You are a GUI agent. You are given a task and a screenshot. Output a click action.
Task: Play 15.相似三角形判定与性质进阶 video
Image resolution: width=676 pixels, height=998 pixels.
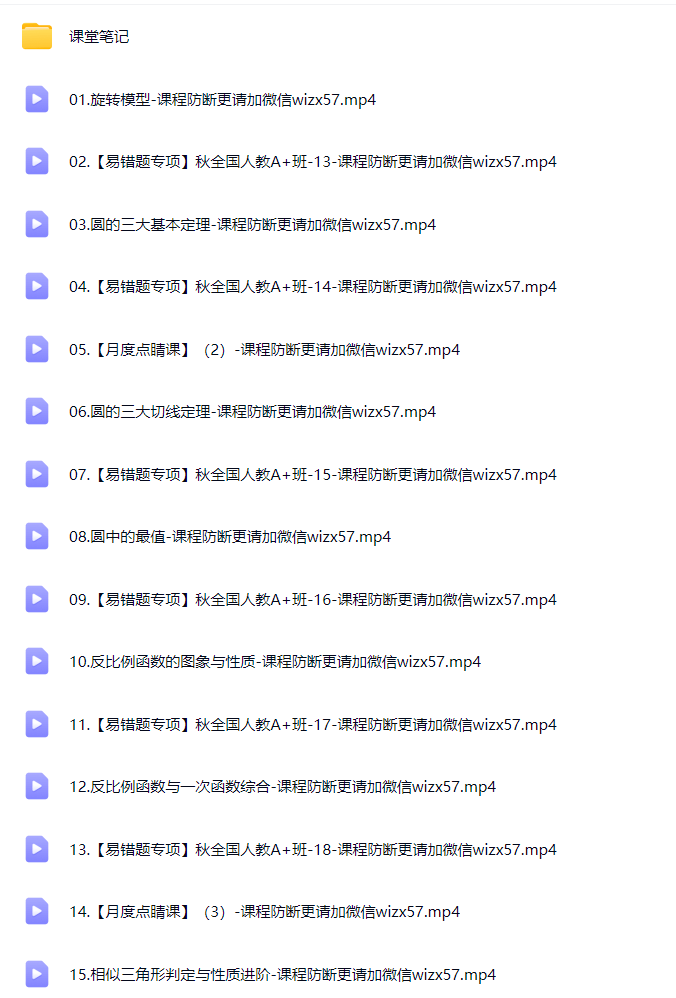pyautogui.click(x=282, y=975)
